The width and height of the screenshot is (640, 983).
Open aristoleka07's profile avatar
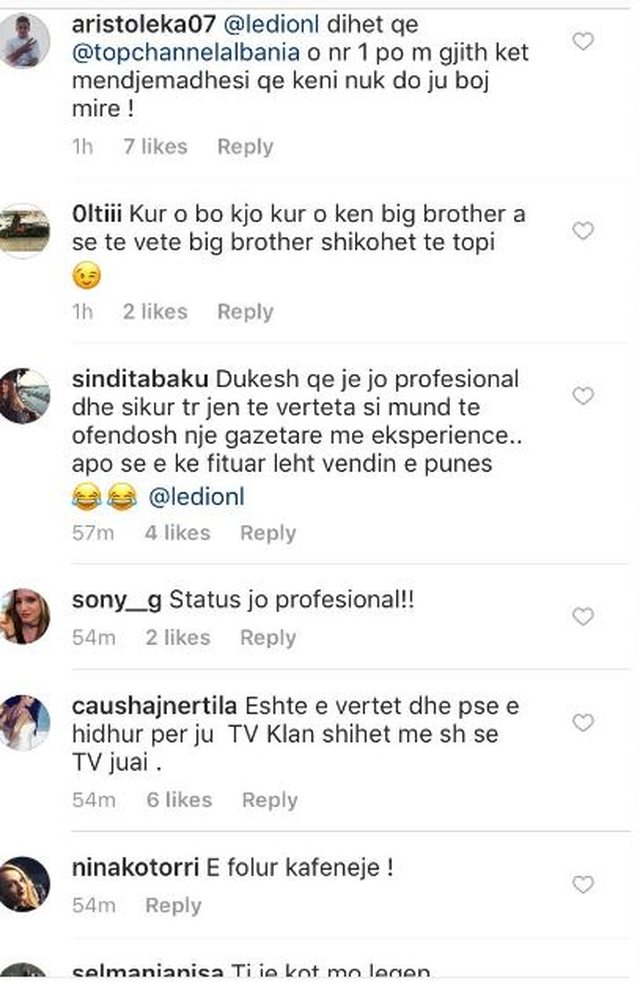24,42
